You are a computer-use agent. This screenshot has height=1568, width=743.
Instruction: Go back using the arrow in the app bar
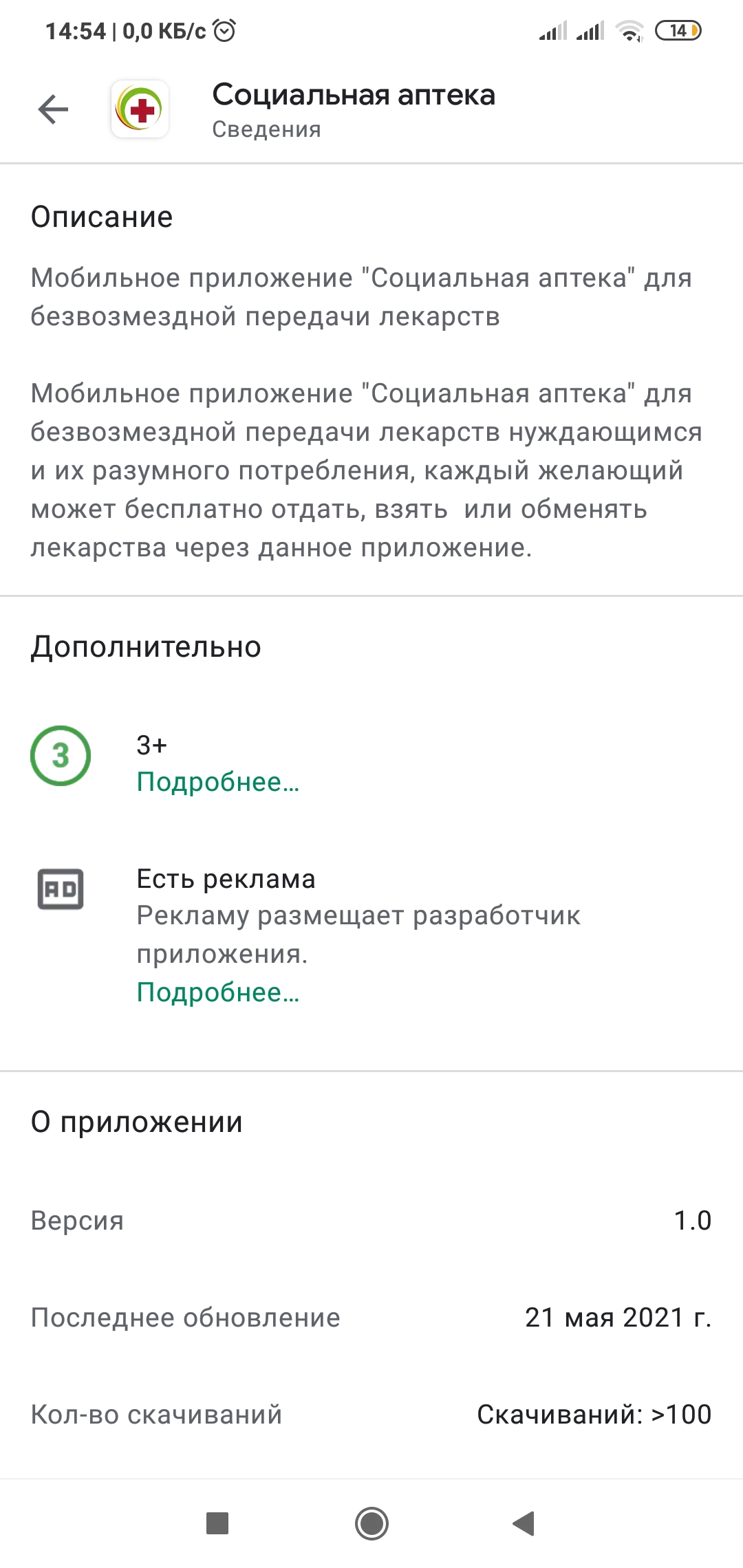(x=53, y=109)
